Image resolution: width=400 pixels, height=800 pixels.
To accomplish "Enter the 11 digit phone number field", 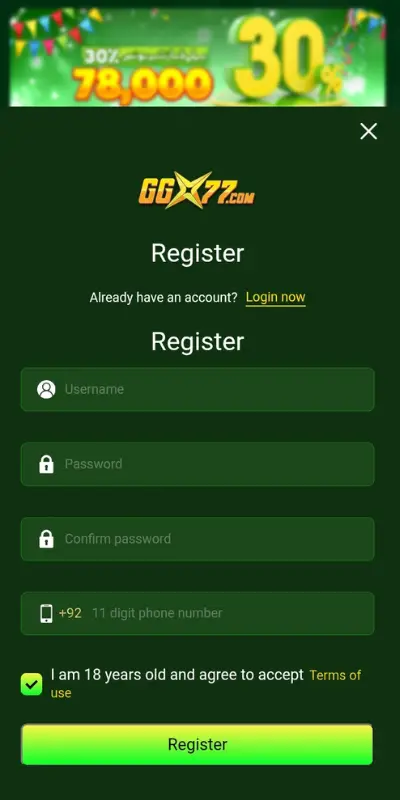I will click(x=197, y=613).
